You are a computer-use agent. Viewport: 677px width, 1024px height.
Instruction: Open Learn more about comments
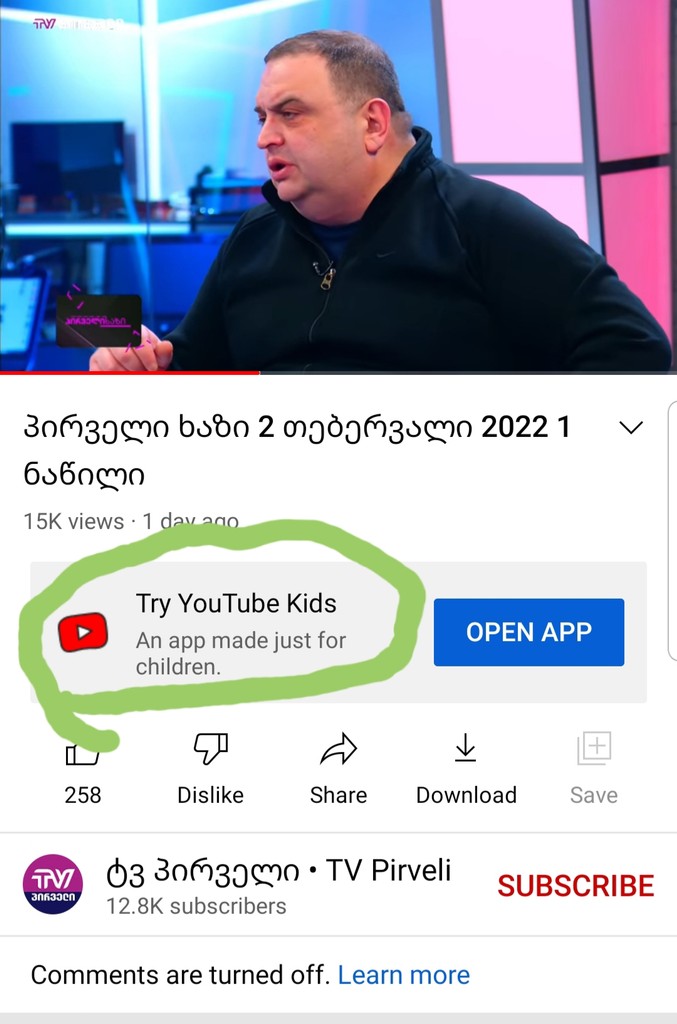pos(403,974)
